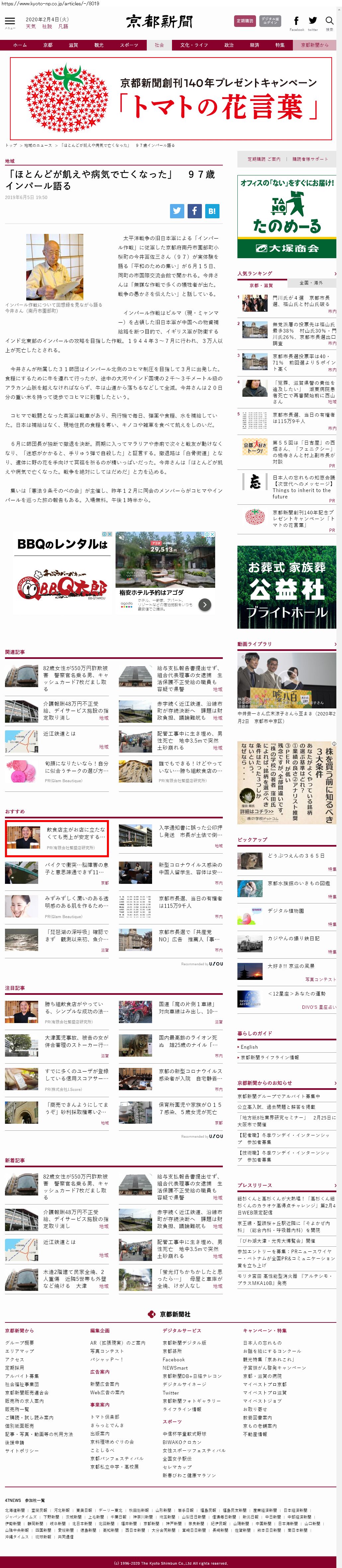The height and width of the screenshot is (1568, 342).
Task: Open the search icon in header
Action: click(329, 21)
